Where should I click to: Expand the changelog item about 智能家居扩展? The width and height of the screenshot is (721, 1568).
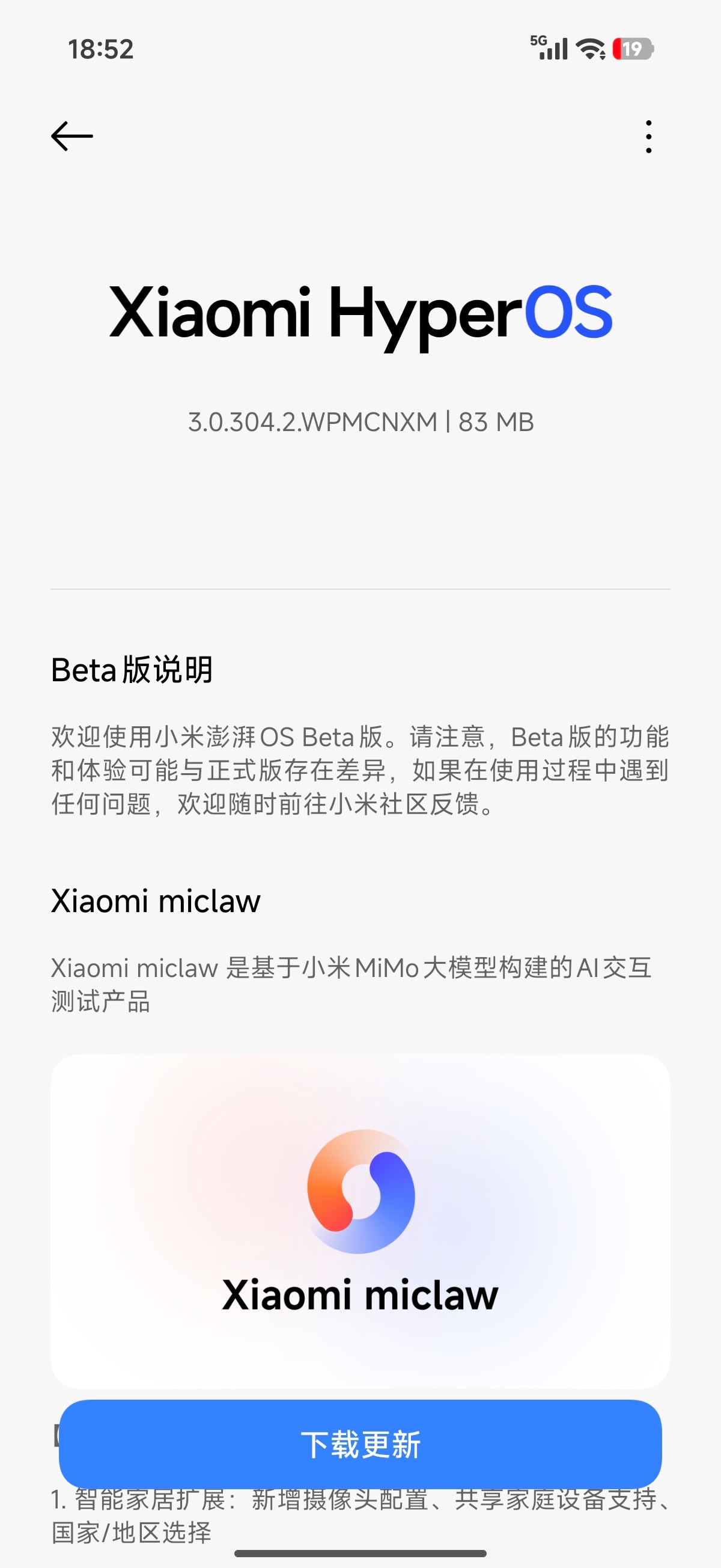click(360, 1501)
